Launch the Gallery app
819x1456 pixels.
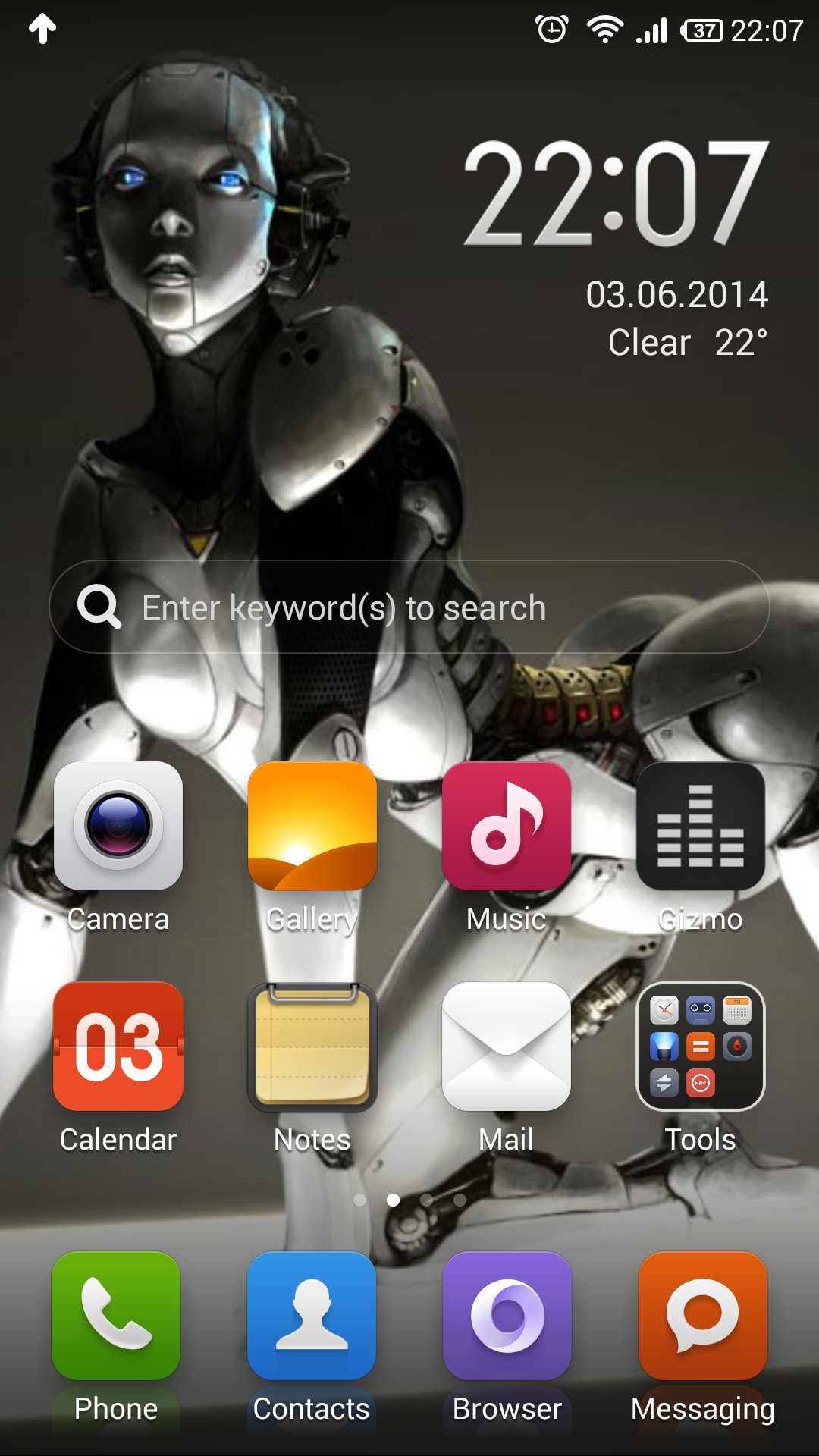tap(312, 827)
